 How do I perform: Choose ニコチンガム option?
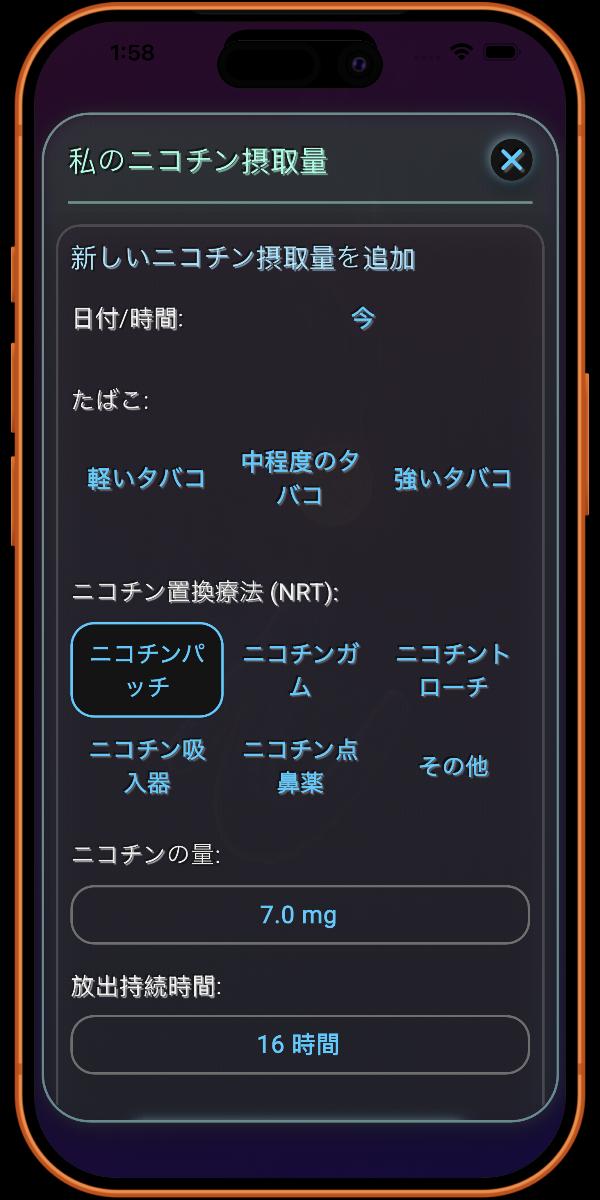tap(300, 670)
